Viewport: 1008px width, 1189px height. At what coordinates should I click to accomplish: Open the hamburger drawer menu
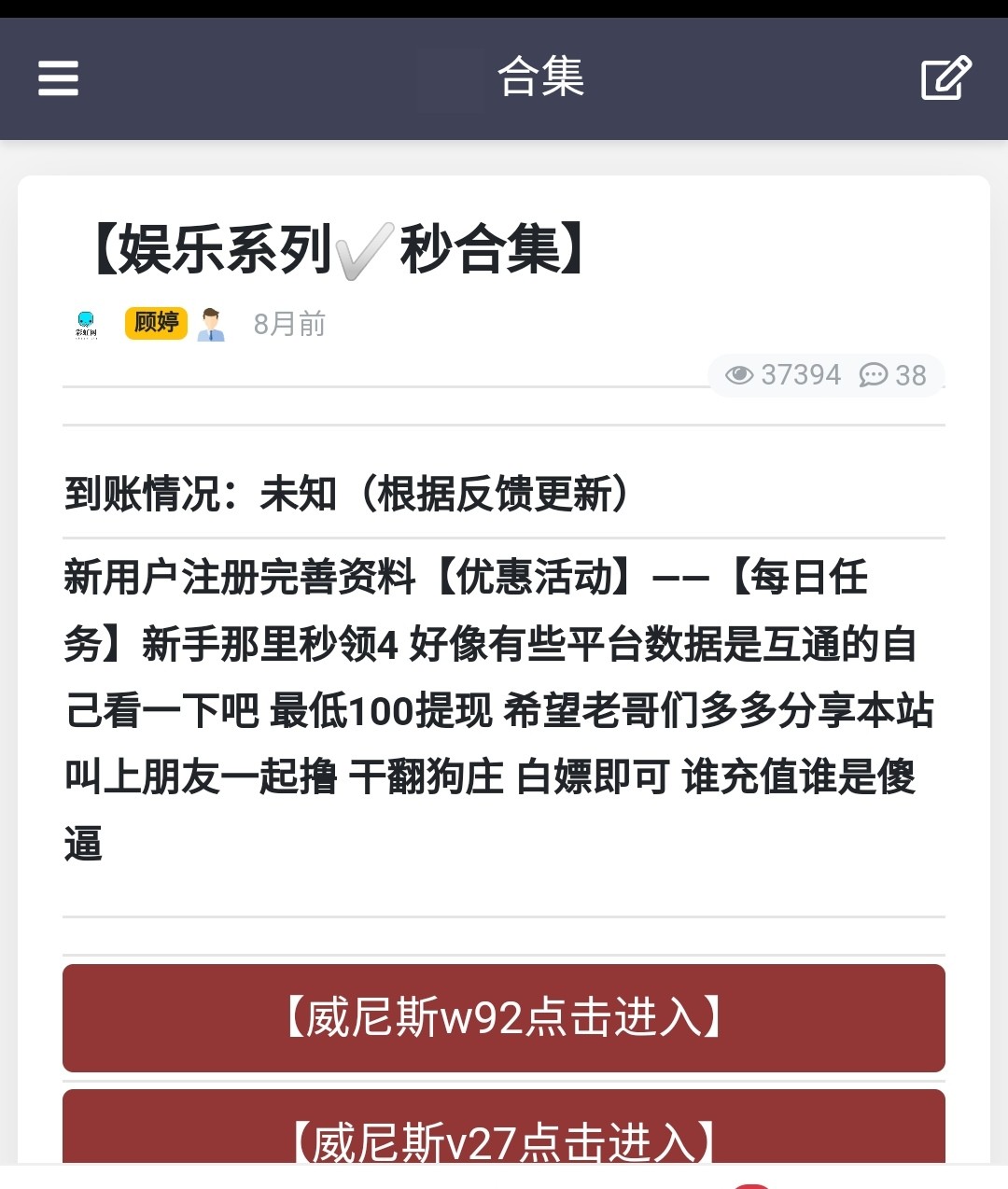pos(58,78)
